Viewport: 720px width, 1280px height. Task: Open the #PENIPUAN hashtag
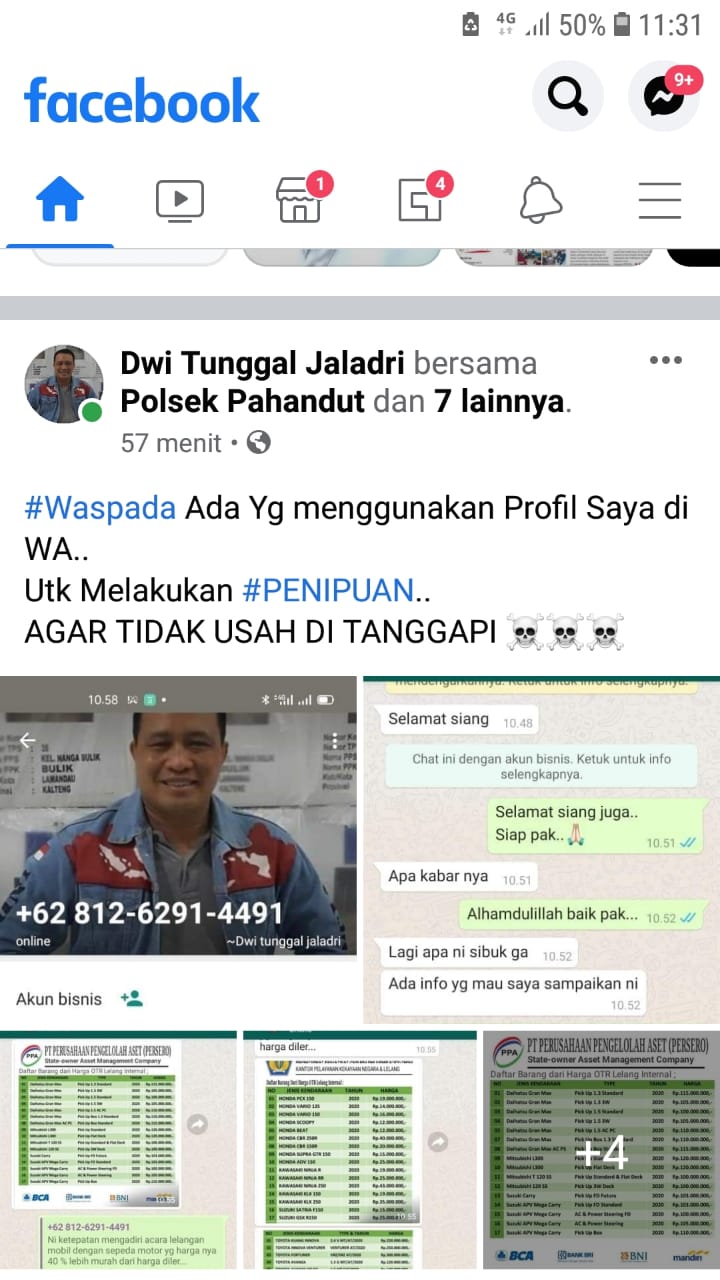point(328,590)
